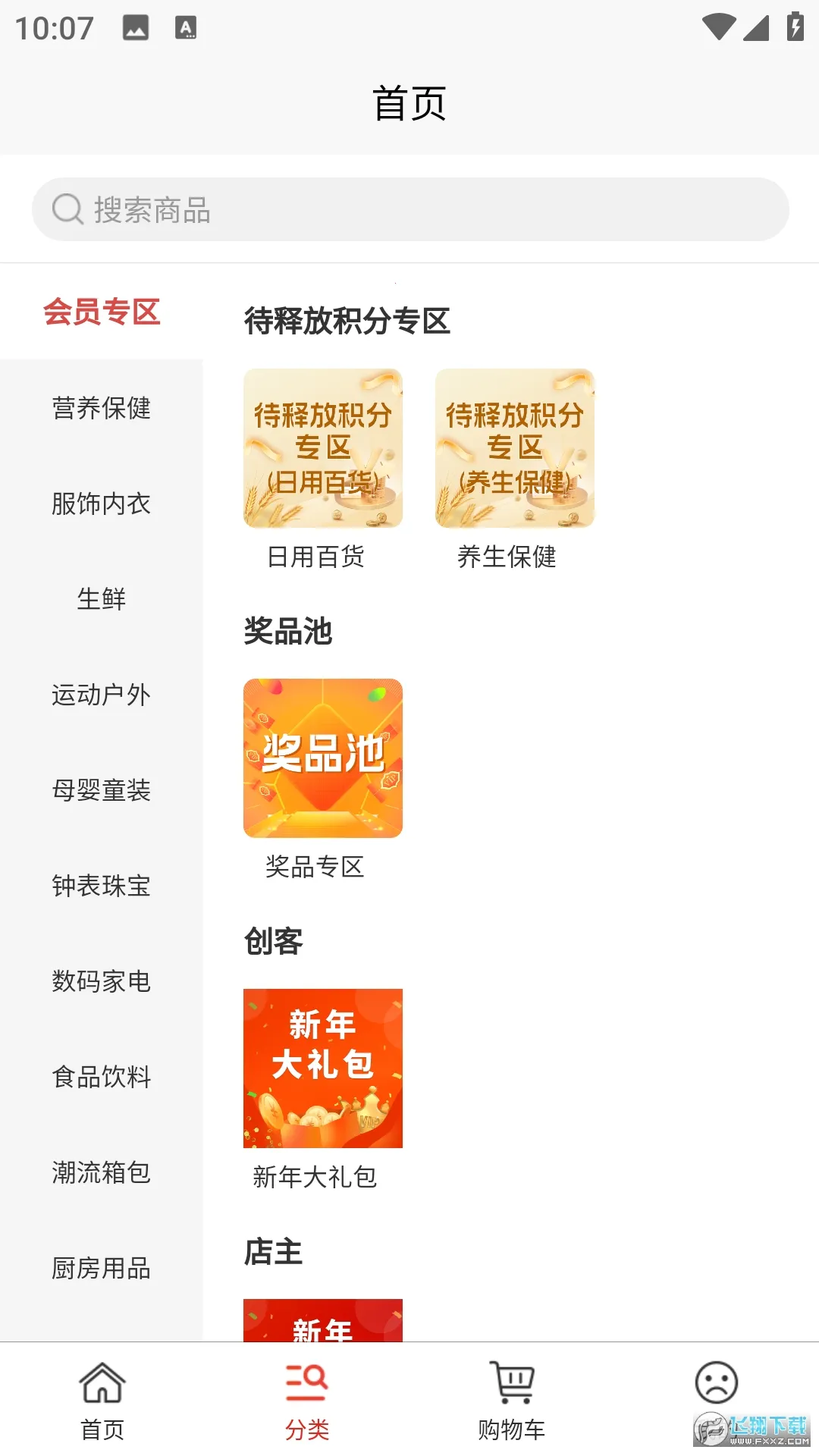Open the 奖品池 prize pool banner icon
This screenshot has height=1456, width=819.
[x=323, y=757]
